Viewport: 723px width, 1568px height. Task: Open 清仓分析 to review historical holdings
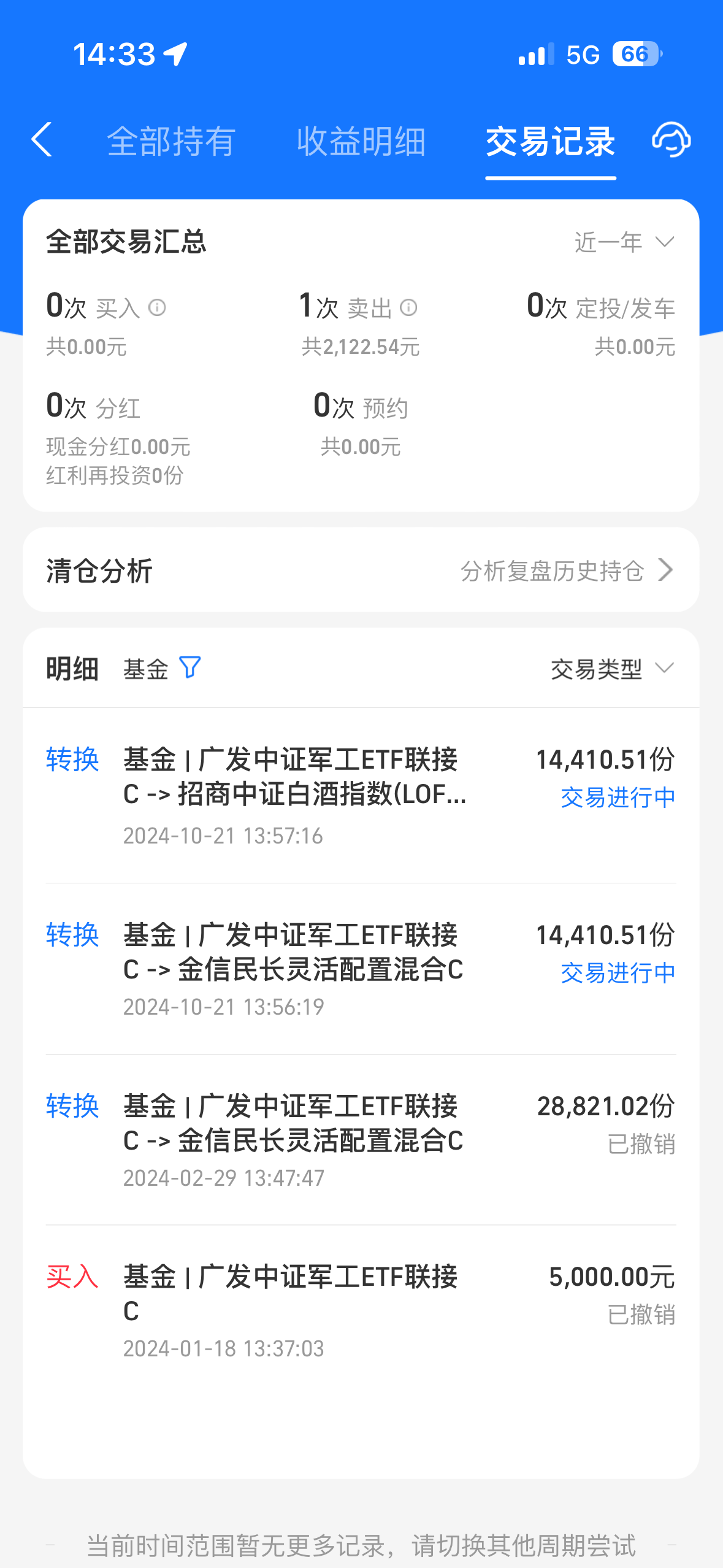click(x=361, y=570)
